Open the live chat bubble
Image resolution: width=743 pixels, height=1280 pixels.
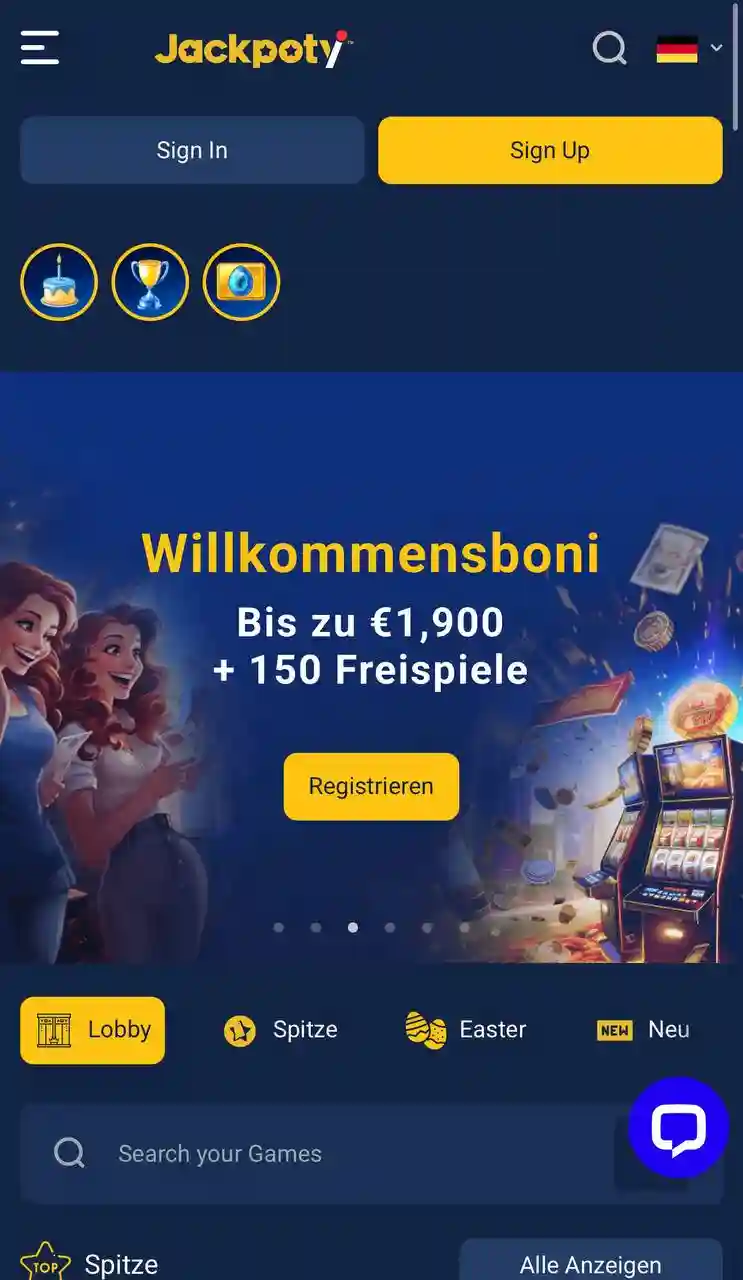coord(678,1127)
